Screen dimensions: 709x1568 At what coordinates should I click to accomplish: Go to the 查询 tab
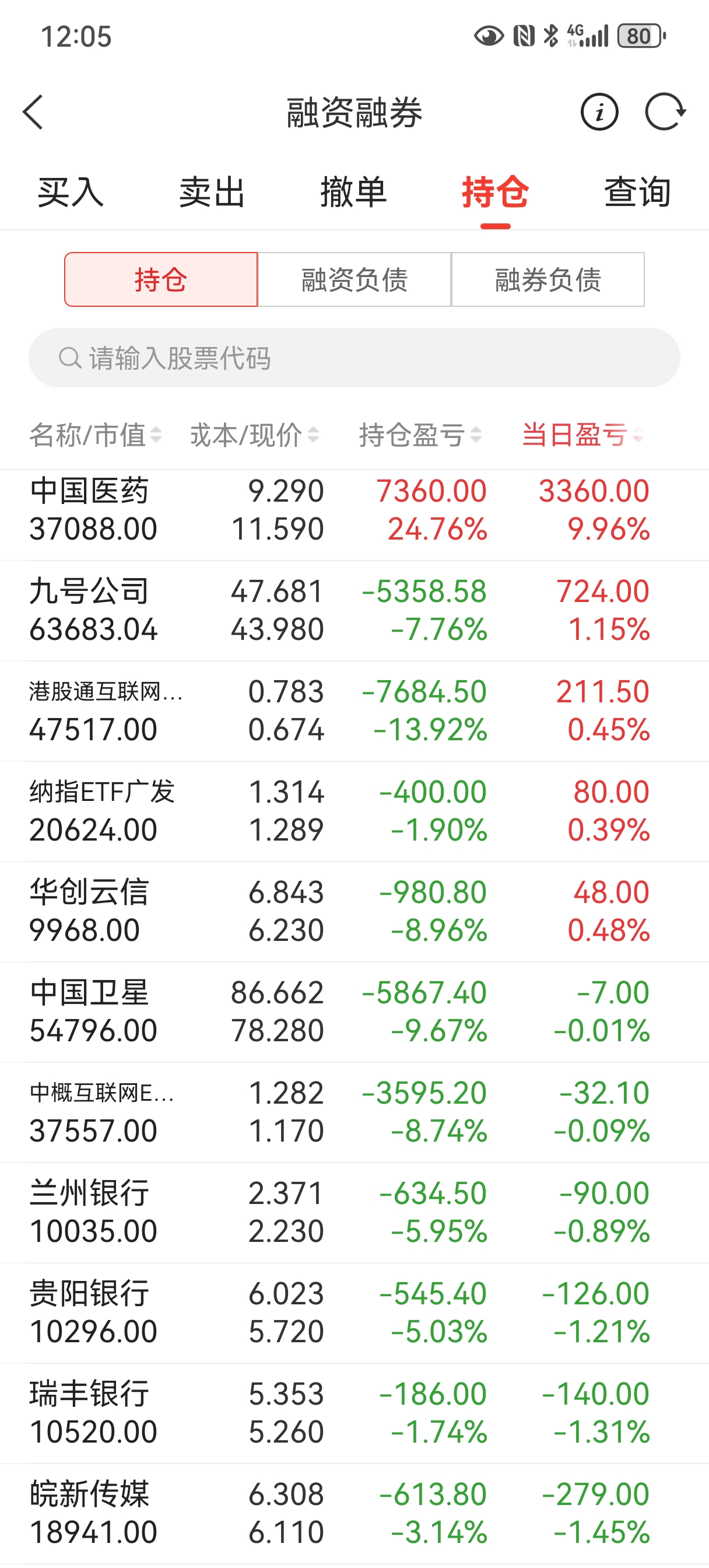coord(637,192)
